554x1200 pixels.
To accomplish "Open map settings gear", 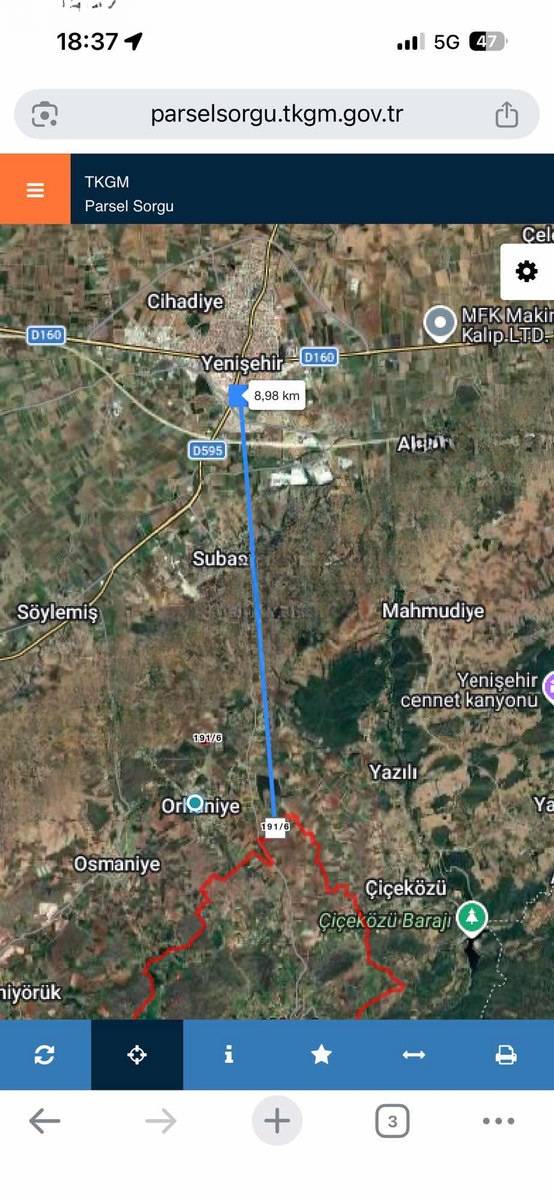I will 527,272.
